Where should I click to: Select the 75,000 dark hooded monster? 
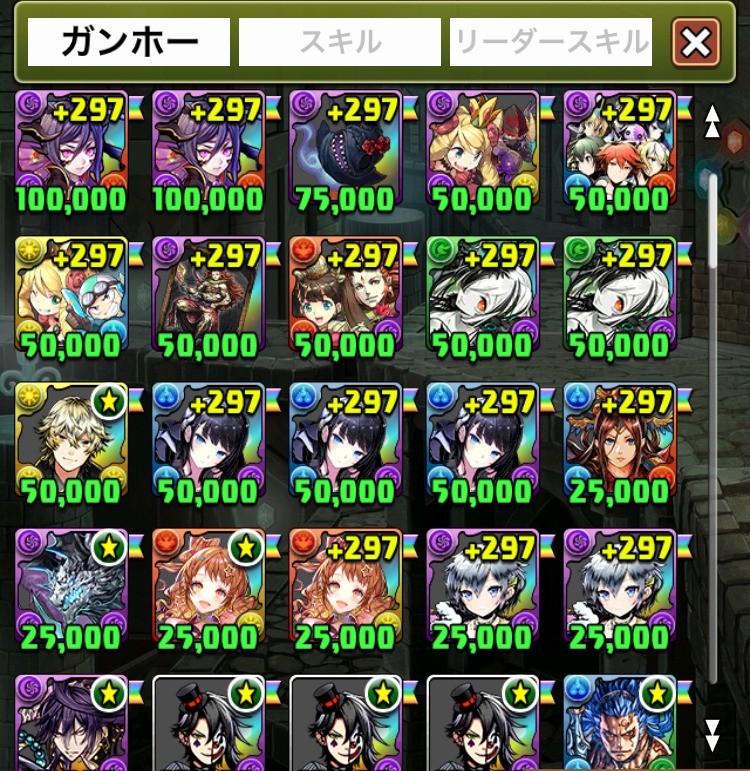(x=346, y=150)
